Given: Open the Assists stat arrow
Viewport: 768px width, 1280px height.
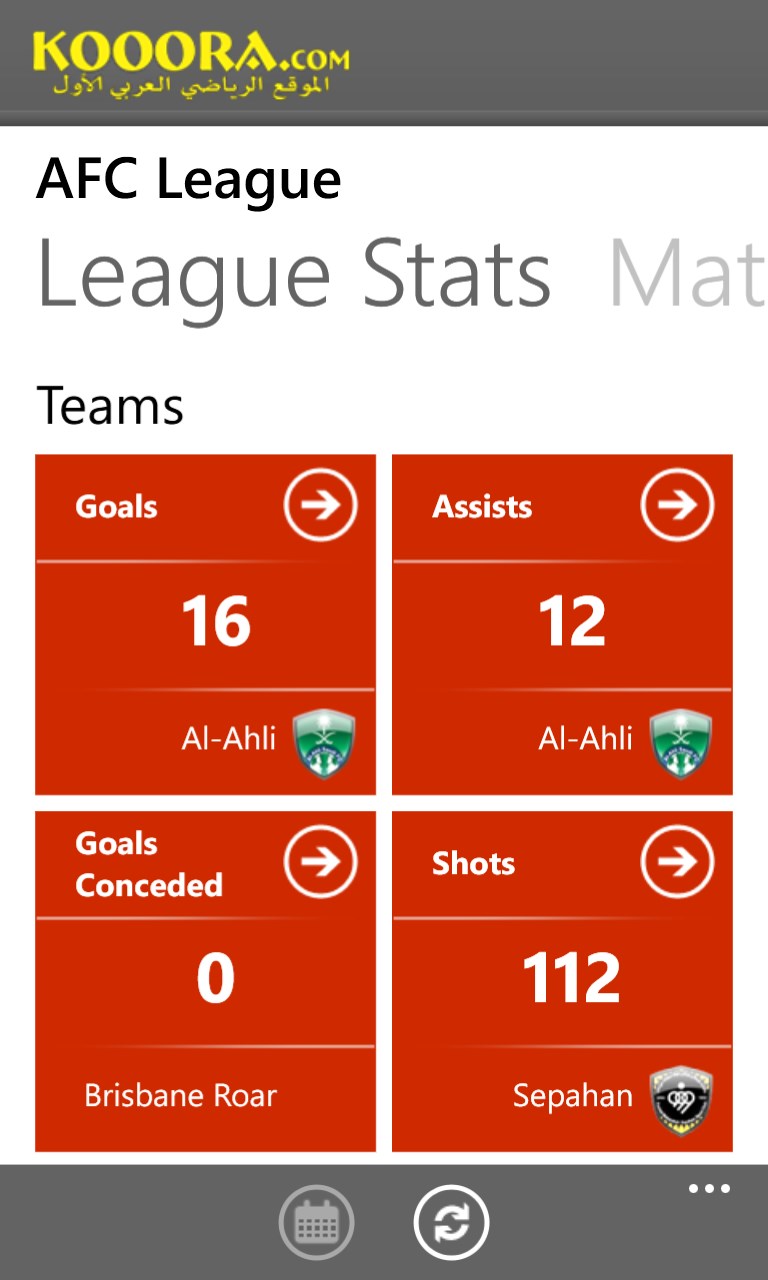Looking at the screenshot, I should (677, 506).
